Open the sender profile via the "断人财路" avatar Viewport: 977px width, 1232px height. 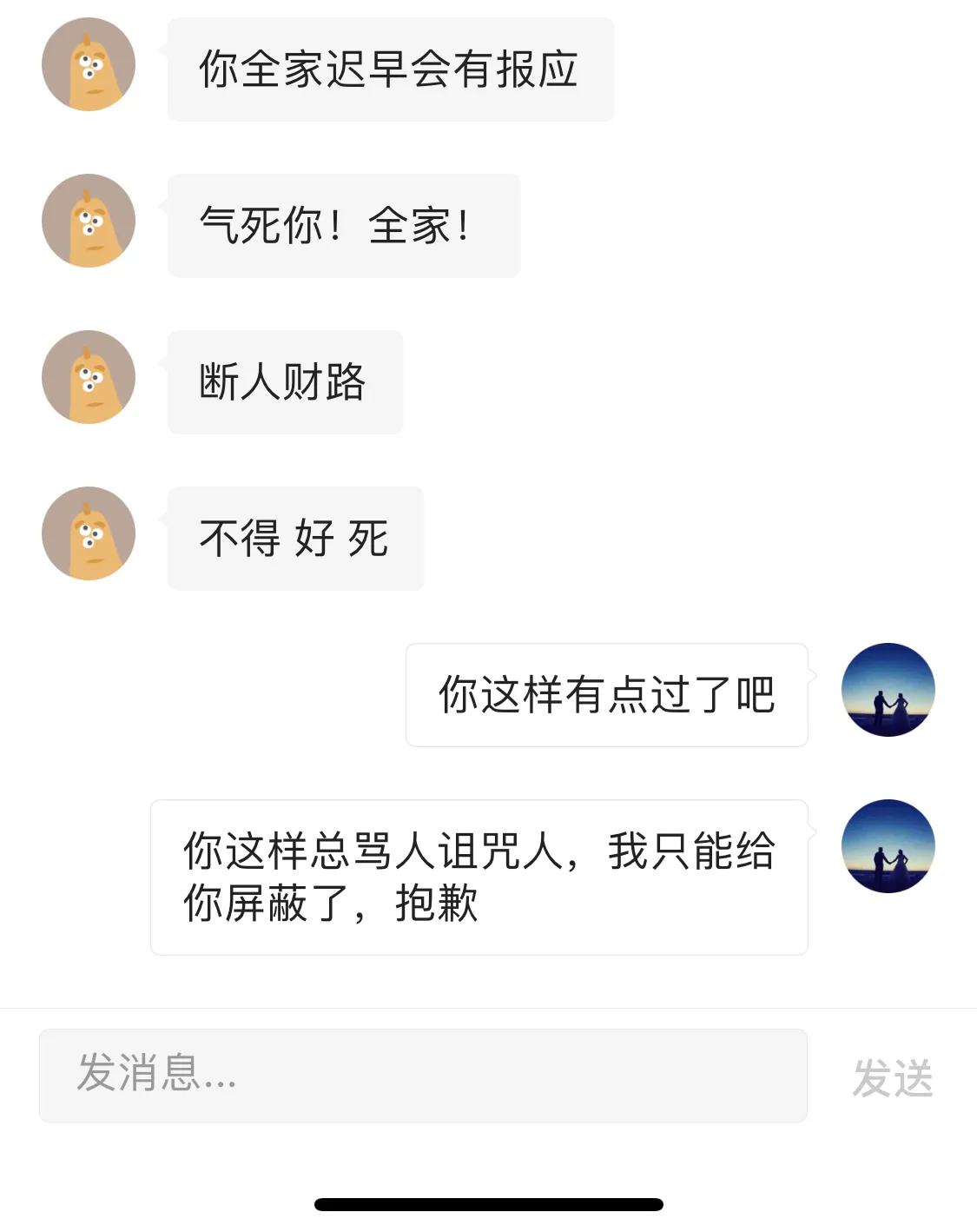(87, 380)
